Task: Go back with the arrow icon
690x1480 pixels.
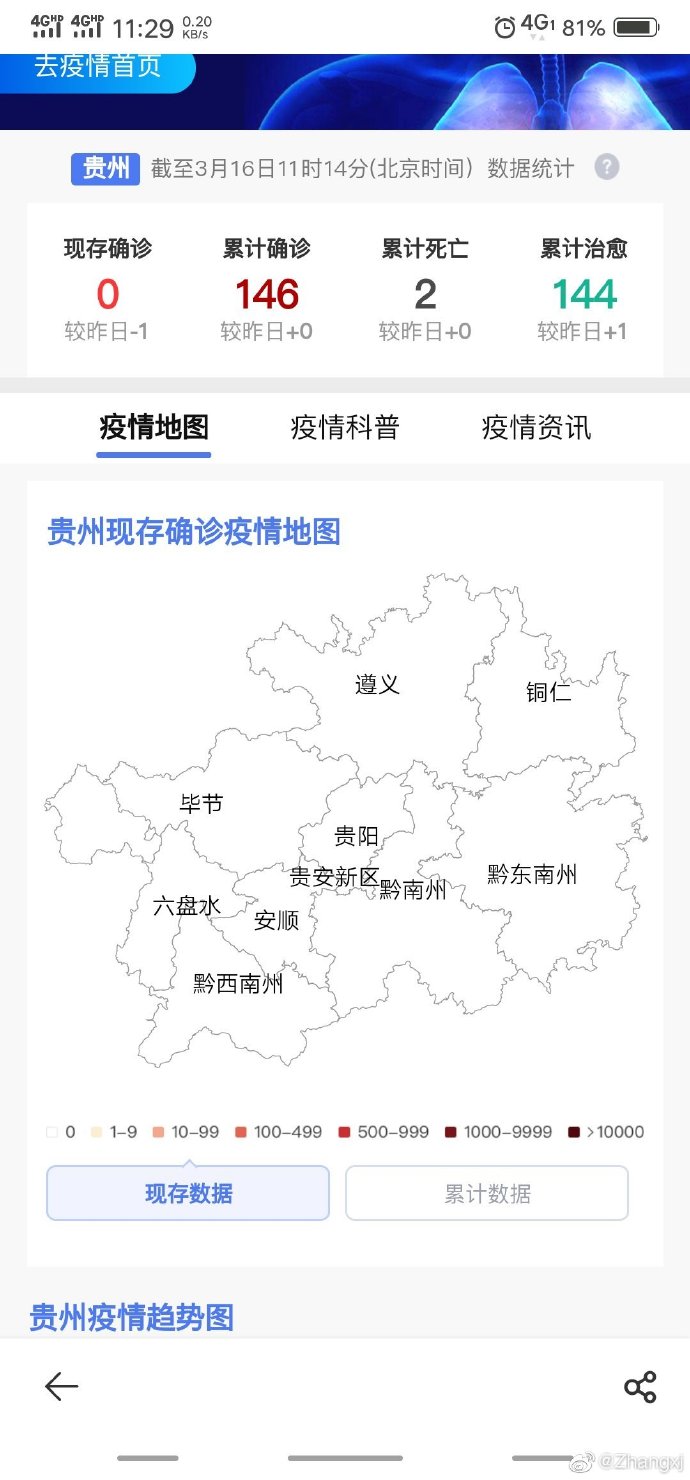Action: [61, 1386]
